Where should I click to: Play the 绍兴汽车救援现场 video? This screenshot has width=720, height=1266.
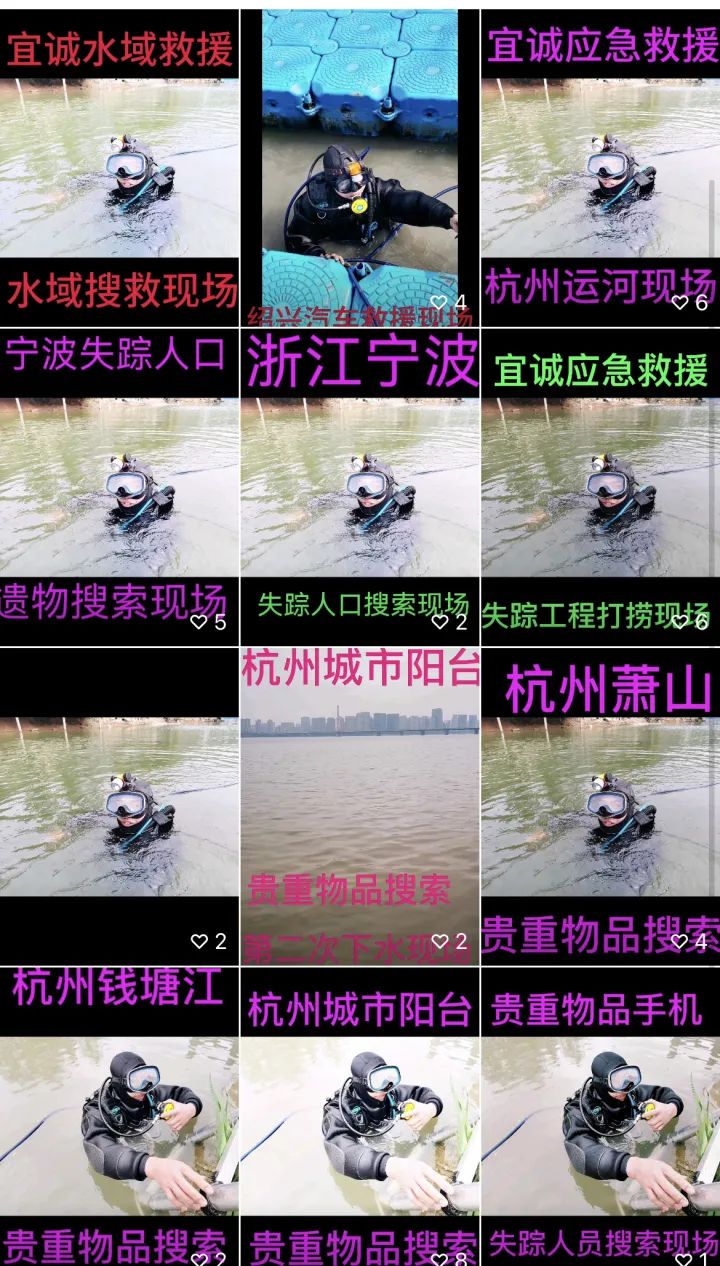pos(359,168)
